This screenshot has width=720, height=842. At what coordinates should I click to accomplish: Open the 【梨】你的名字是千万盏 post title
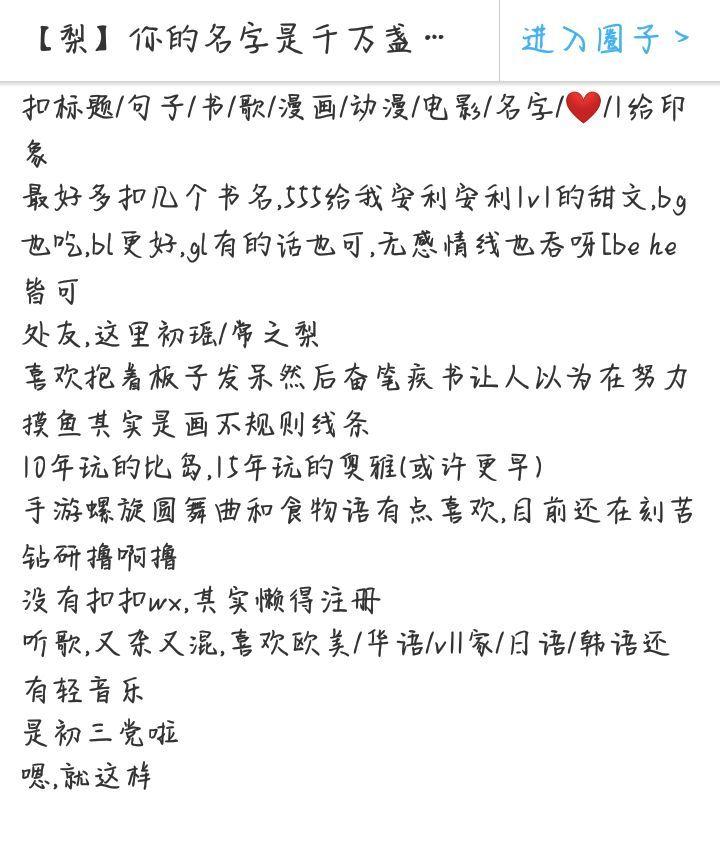(238, 40)
